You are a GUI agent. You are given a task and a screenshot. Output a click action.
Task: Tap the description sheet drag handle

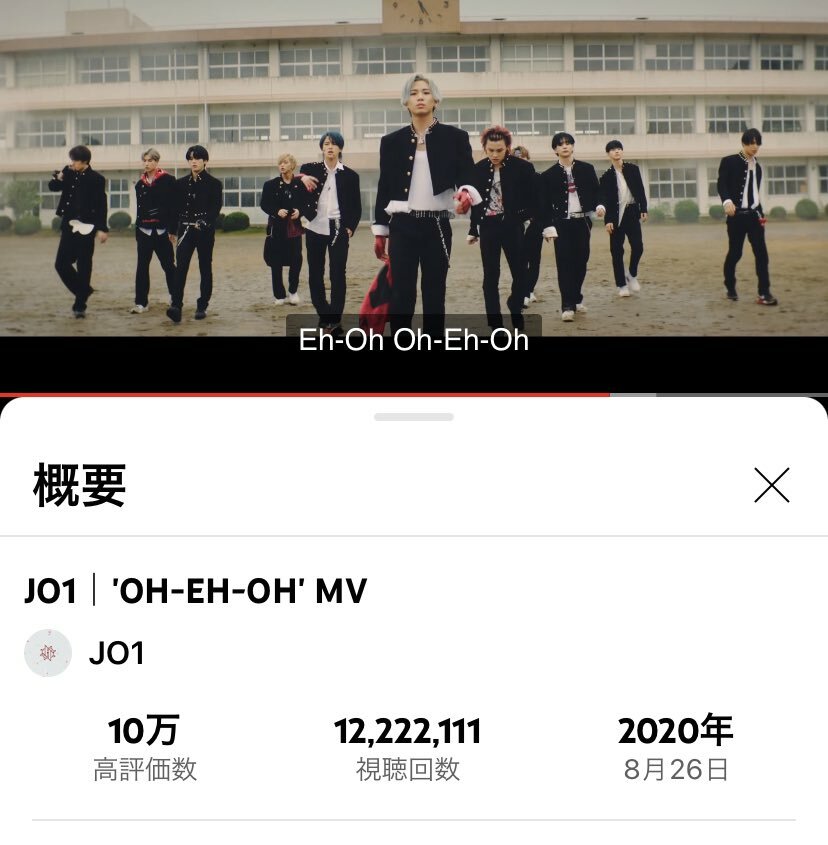point(414,416)
